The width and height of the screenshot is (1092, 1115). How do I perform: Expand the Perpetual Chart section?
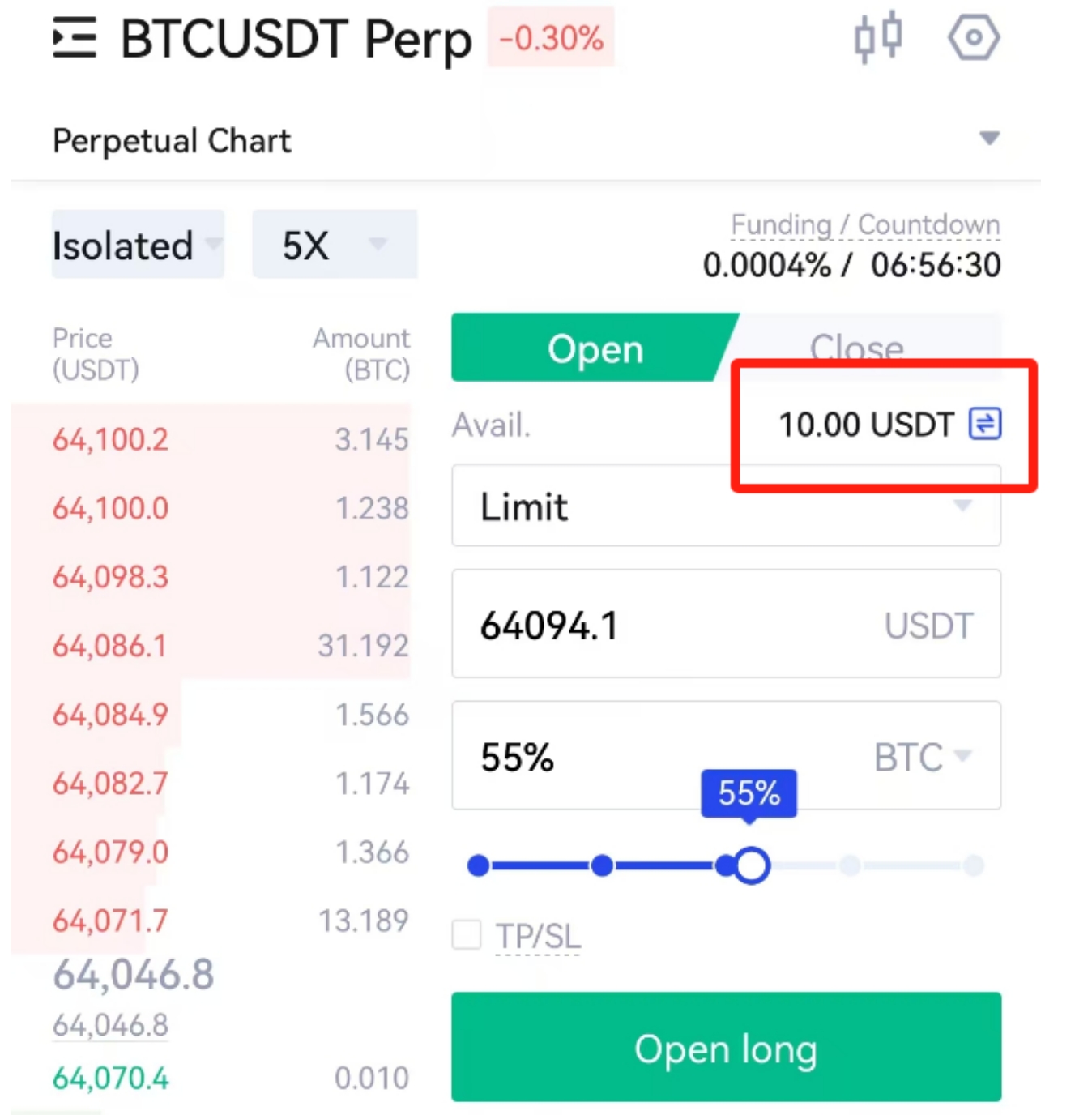point(989,139)
